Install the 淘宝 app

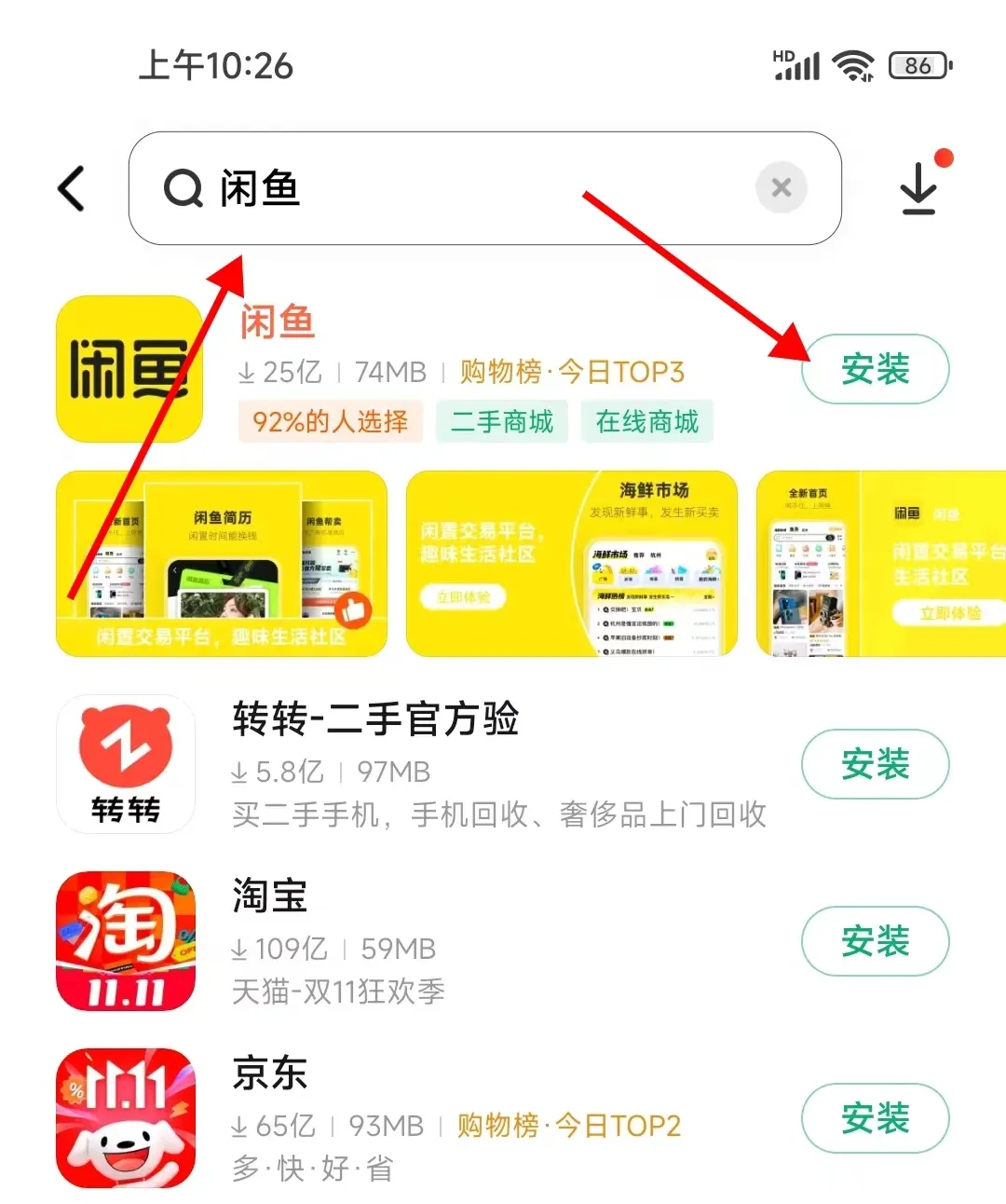point(875,941)
